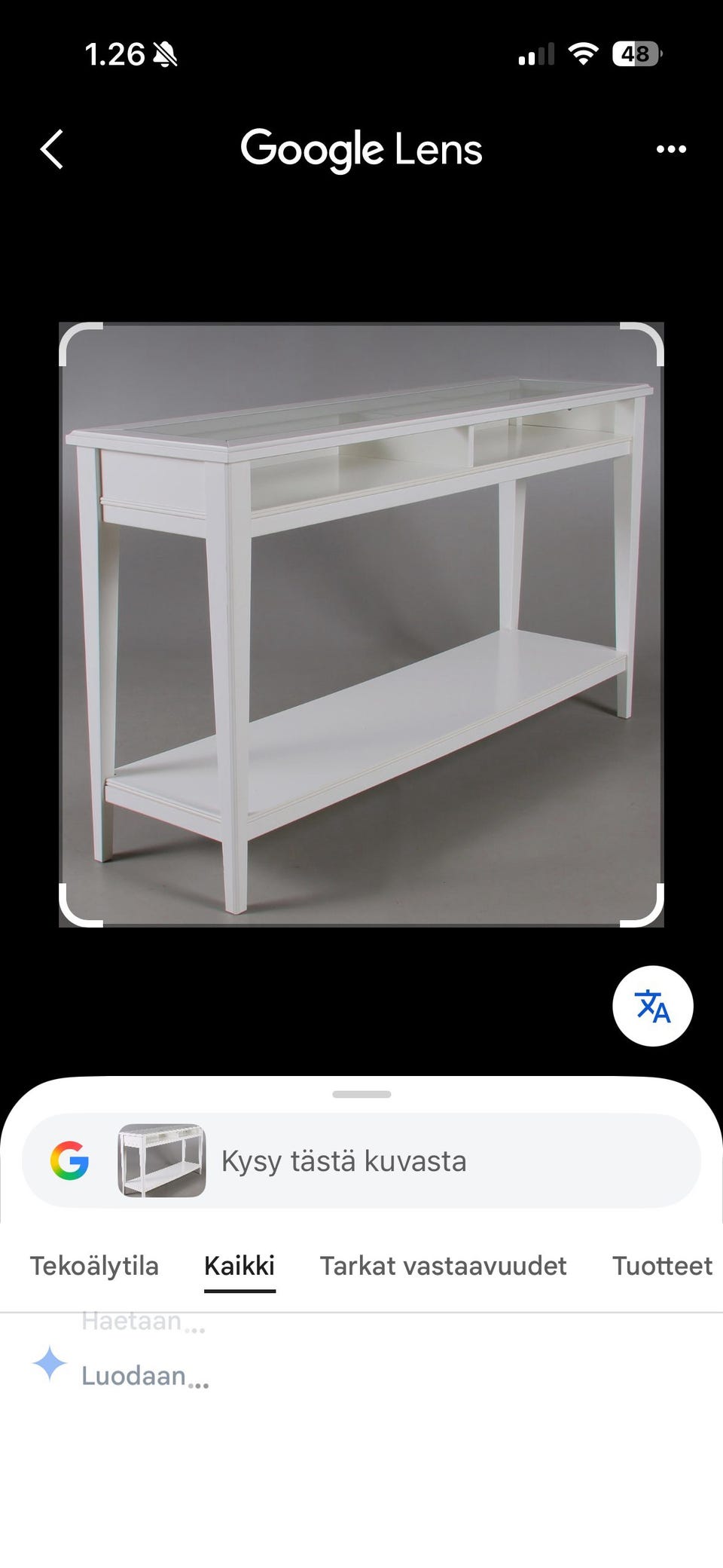Image resolution: width=723 pixels, height=1568 pixels.
Task: Switch to Tarkat vastaavuudet tab
Action: tap(443, 1266)
